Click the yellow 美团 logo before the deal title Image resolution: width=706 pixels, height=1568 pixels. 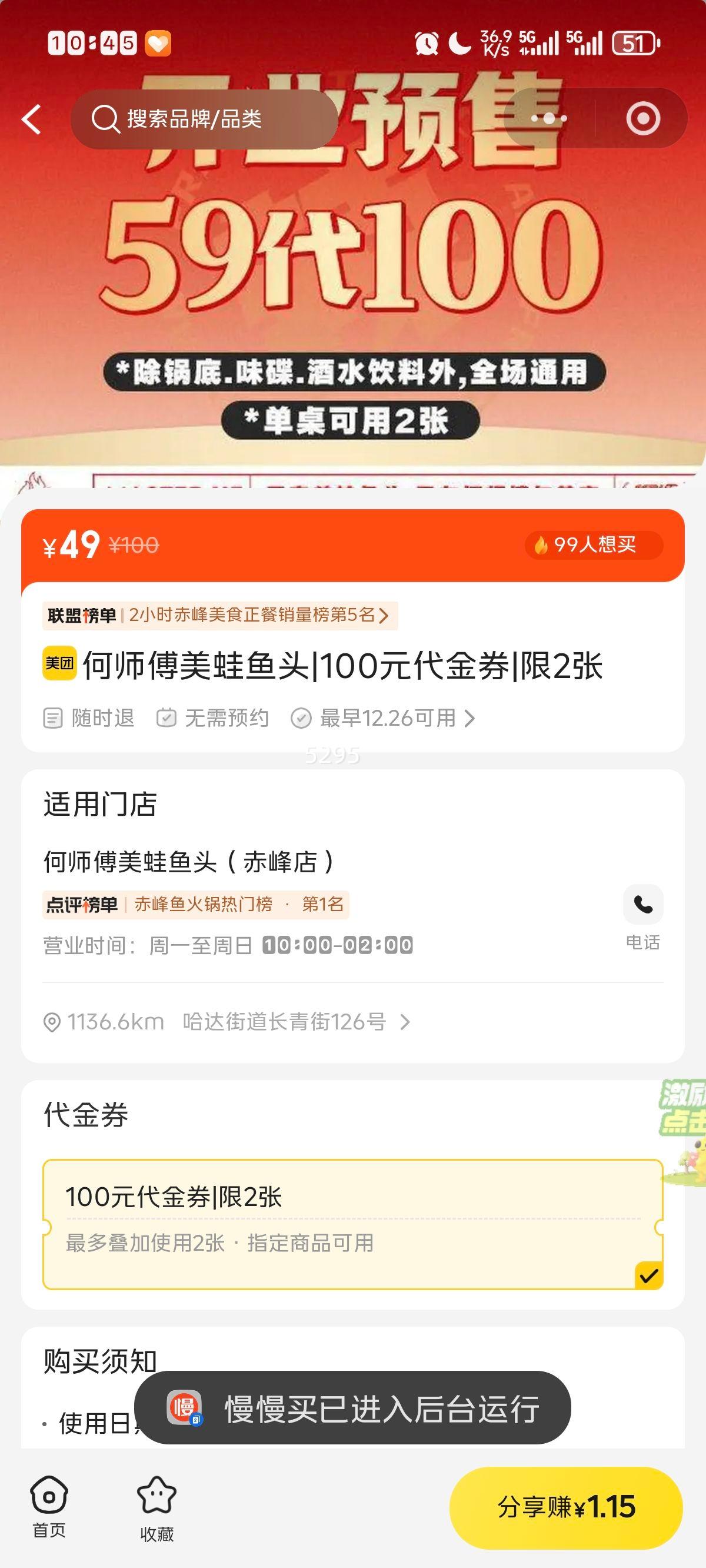pos(58,667)
